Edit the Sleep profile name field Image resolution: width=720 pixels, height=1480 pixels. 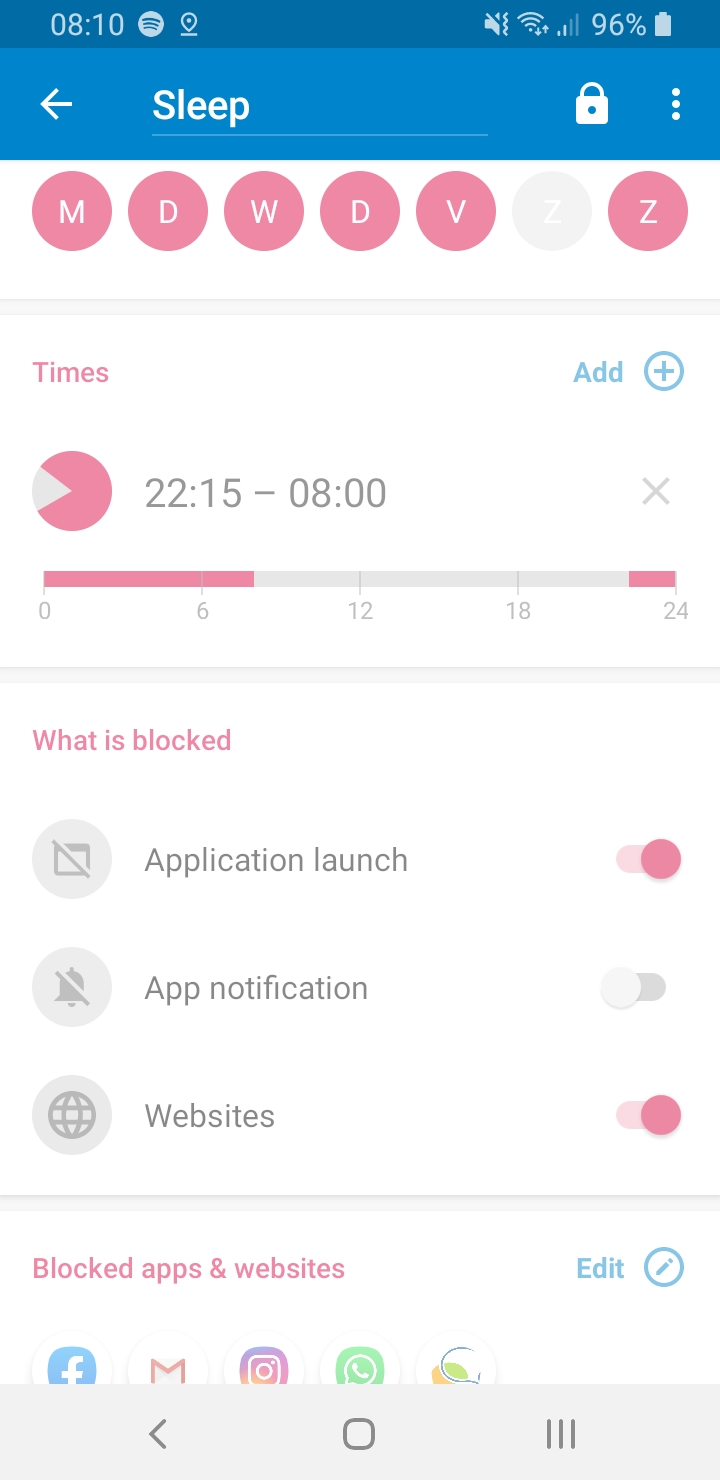(x=319, y=106)
